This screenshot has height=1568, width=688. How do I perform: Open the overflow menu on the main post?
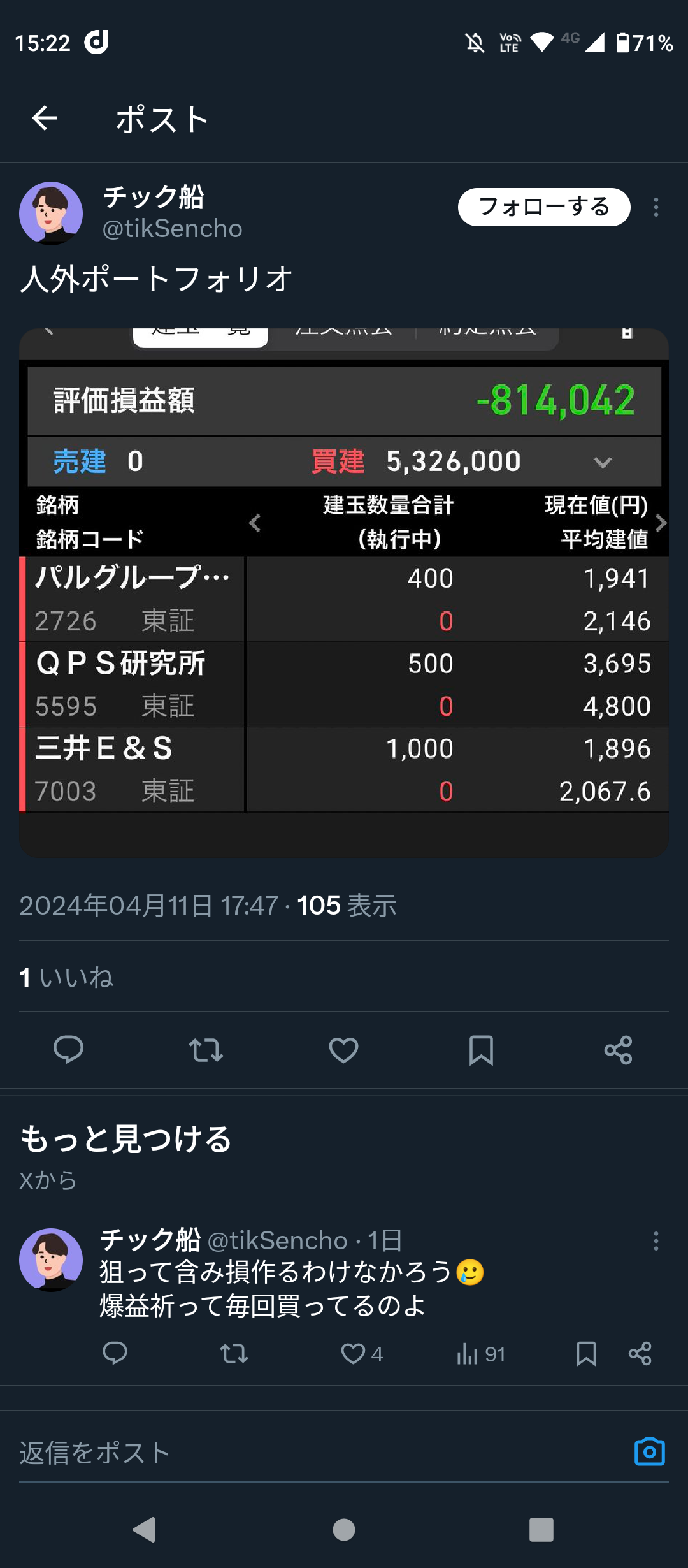click(x=656, y=207)
